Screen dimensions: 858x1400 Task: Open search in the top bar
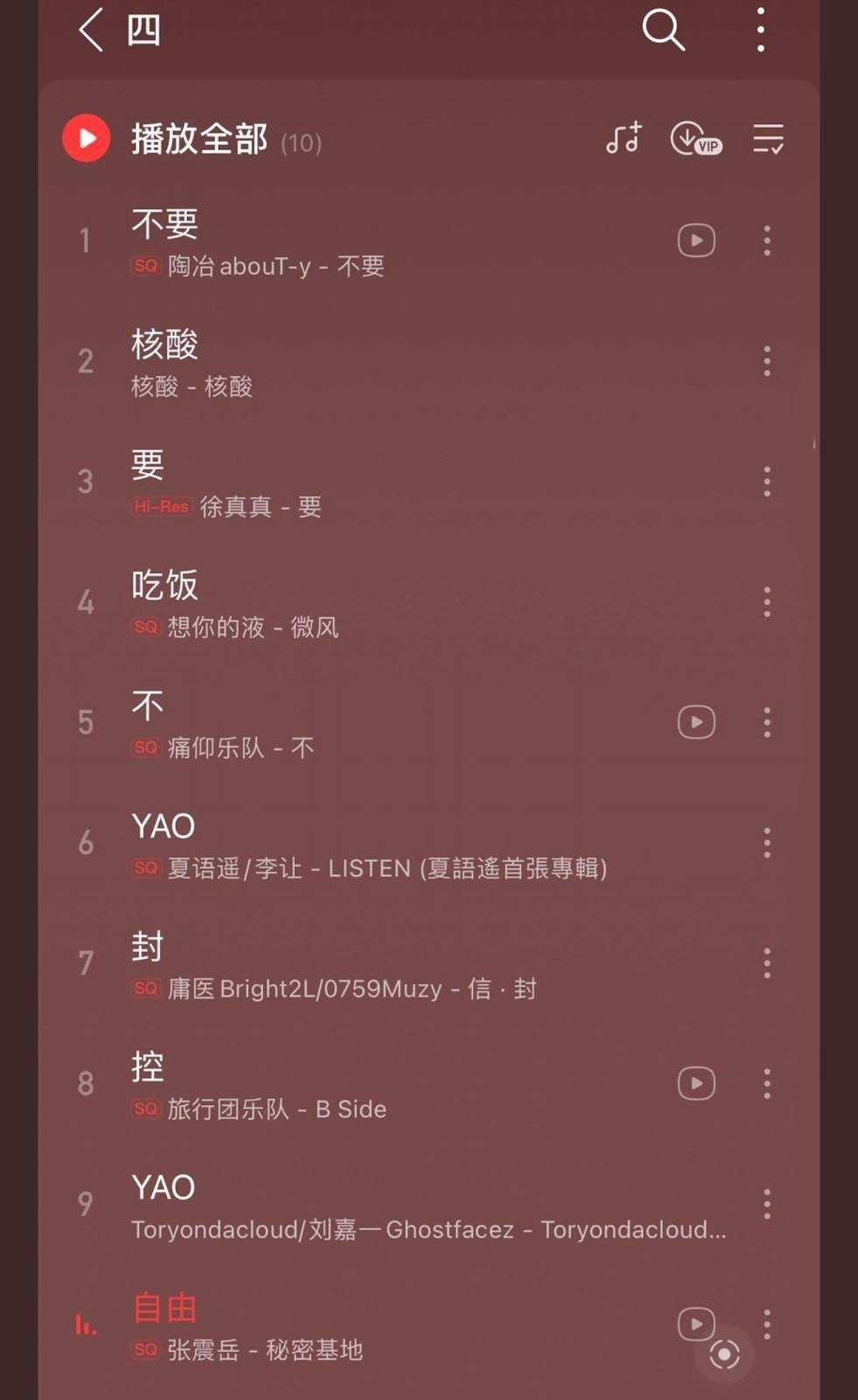click(x=662, y=31)
